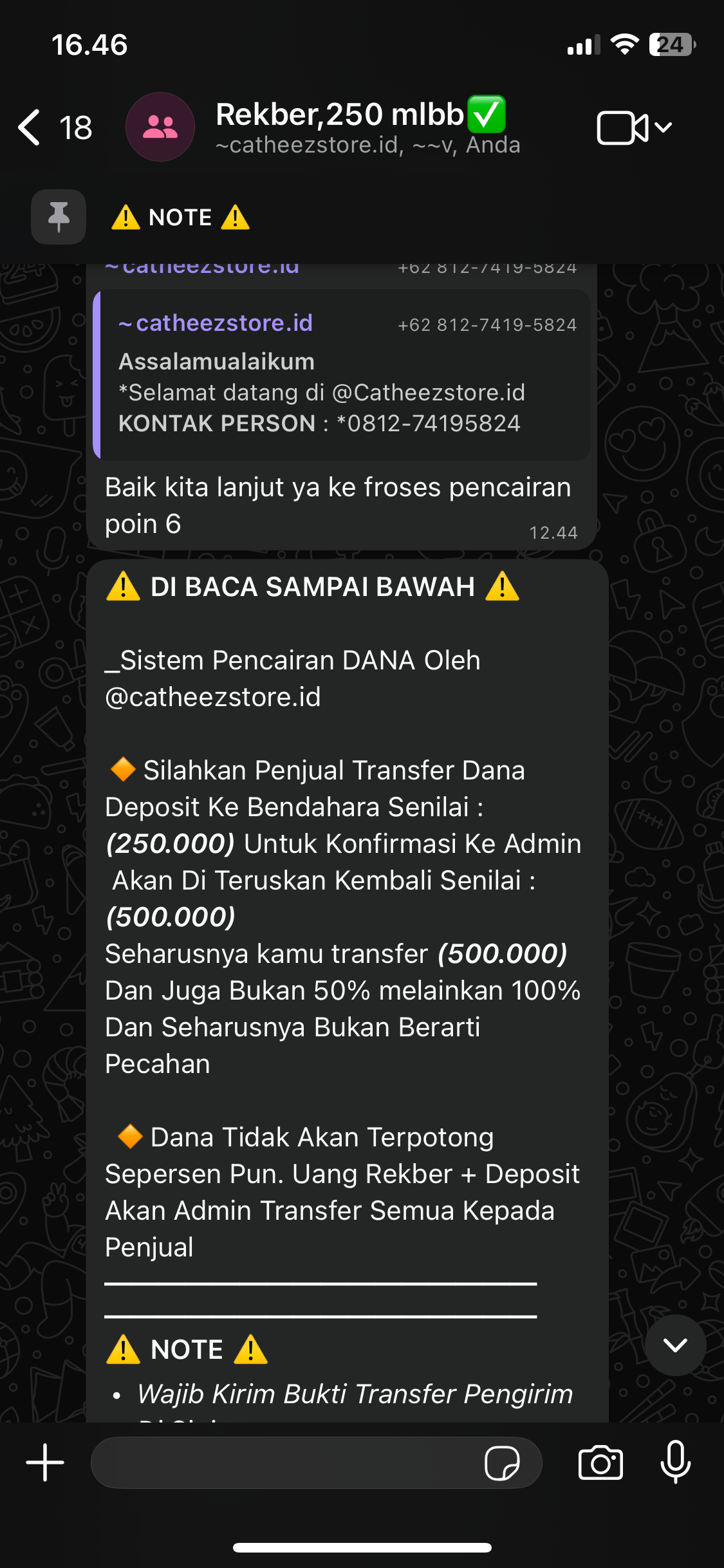This screenshot has width=724, height=1568.
Task: Jump to latest messages with down arrow
Action: (x=675, y=1345)
